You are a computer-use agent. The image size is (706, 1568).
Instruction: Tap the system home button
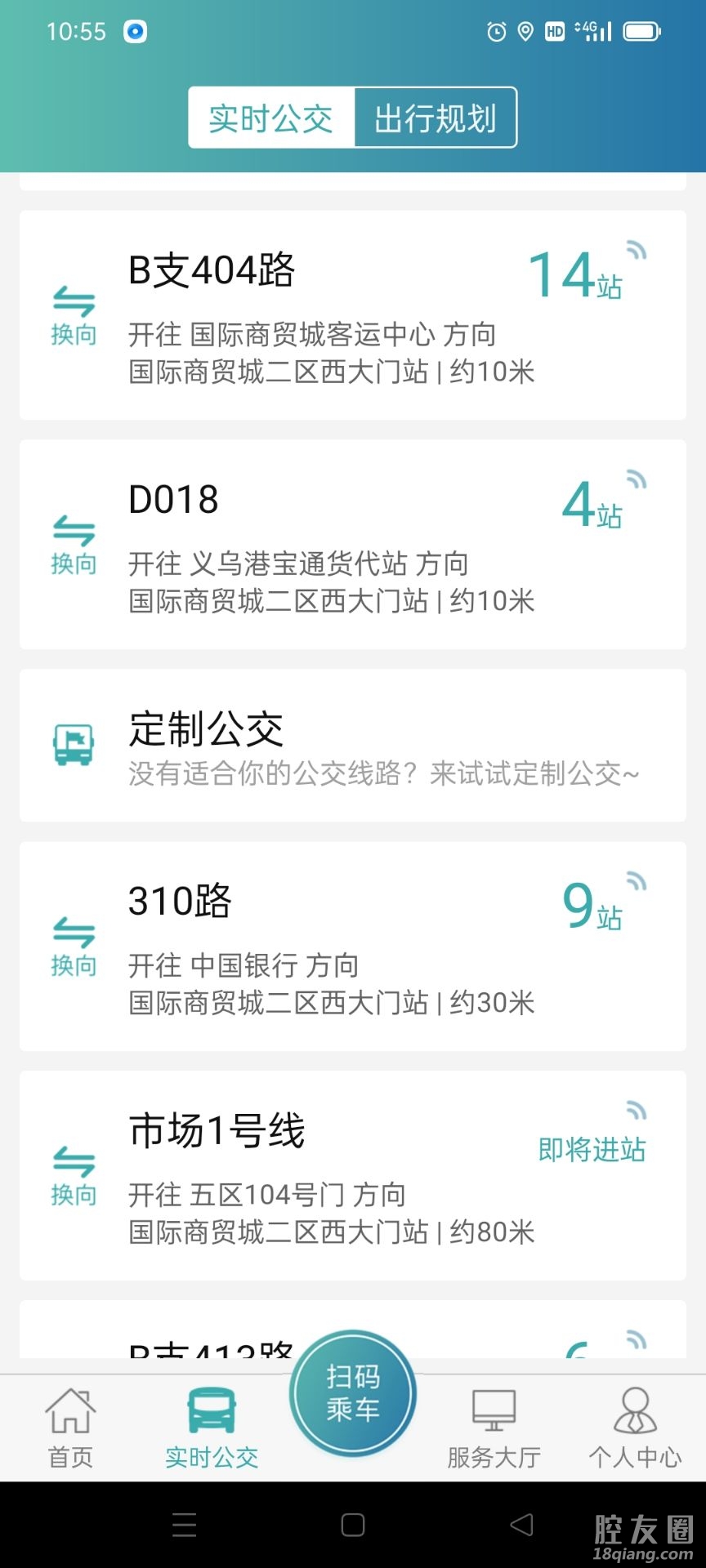pyautogui.click(x=353, y=1525)
